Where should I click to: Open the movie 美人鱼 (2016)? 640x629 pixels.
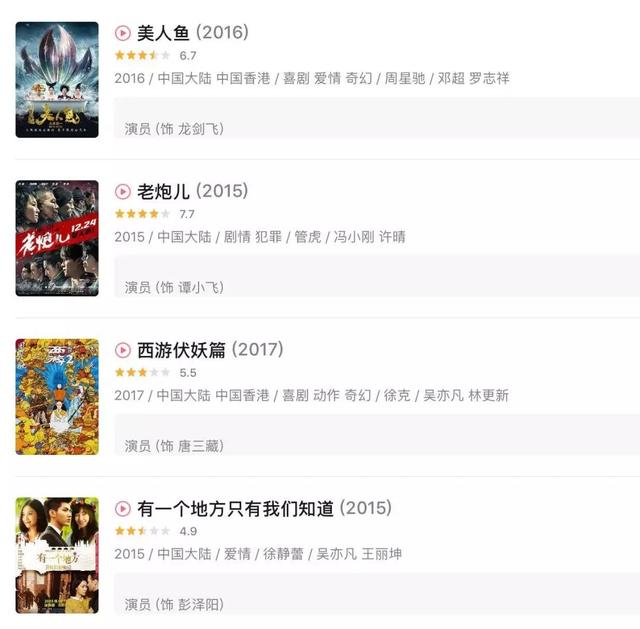point(192,33)
